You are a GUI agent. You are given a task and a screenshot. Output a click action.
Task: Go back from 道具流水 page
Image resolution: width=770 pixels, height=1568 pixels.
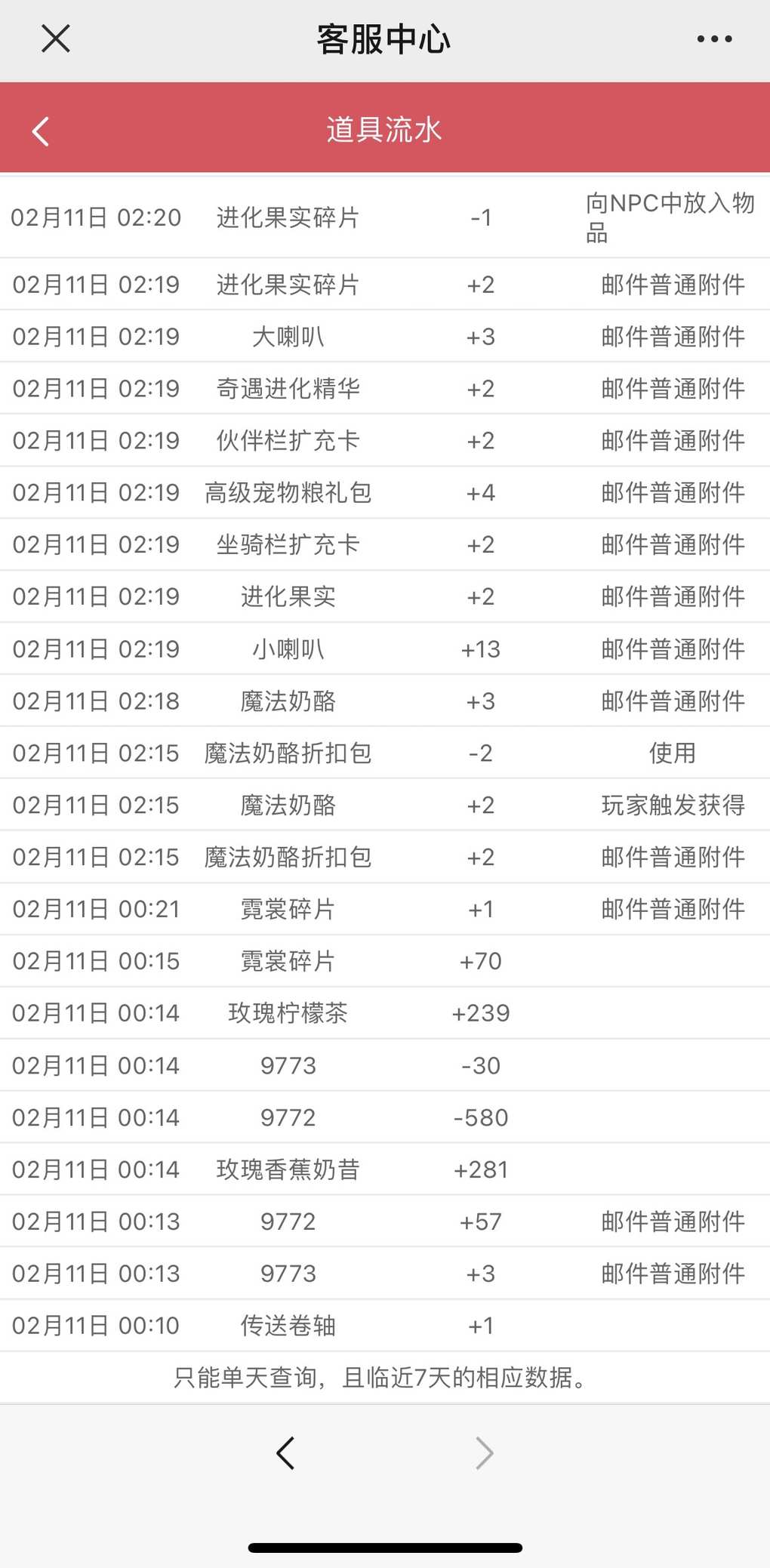point(42,131)
